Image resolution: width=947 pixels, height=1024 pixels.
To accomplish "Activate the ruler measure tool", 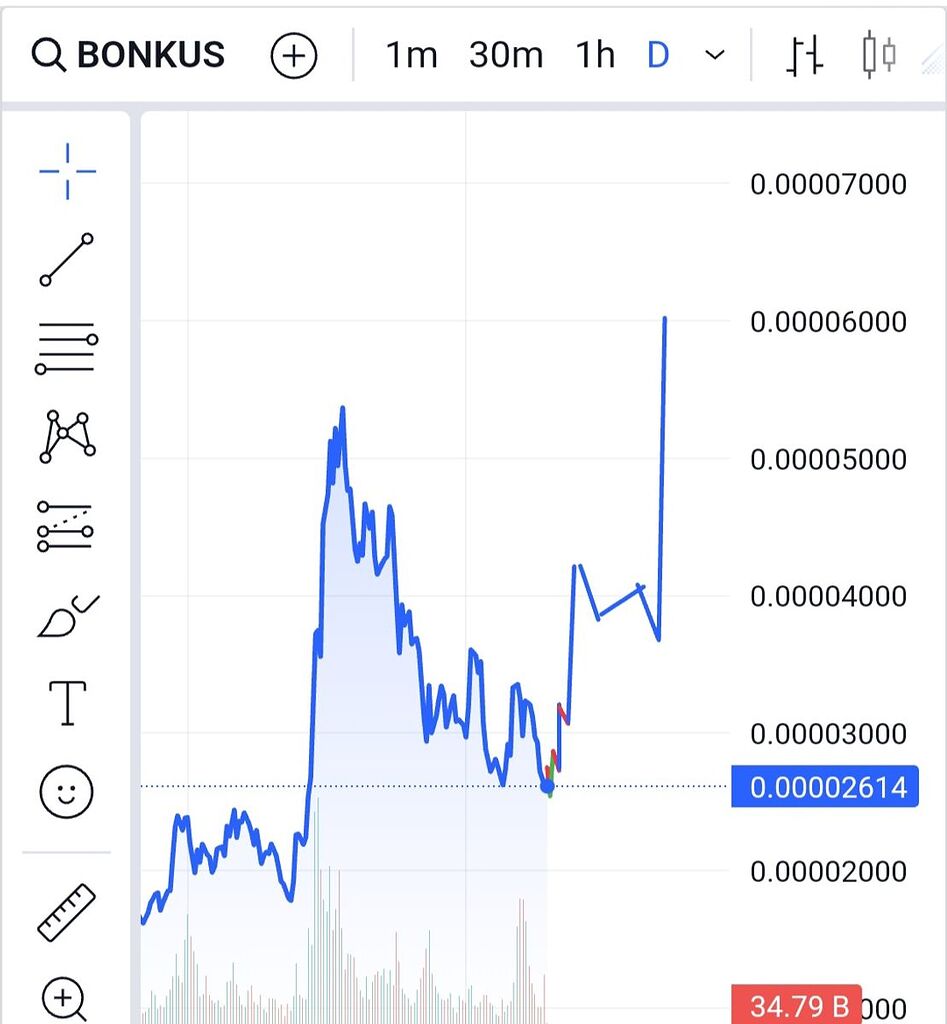I will [x=67, y=911].
